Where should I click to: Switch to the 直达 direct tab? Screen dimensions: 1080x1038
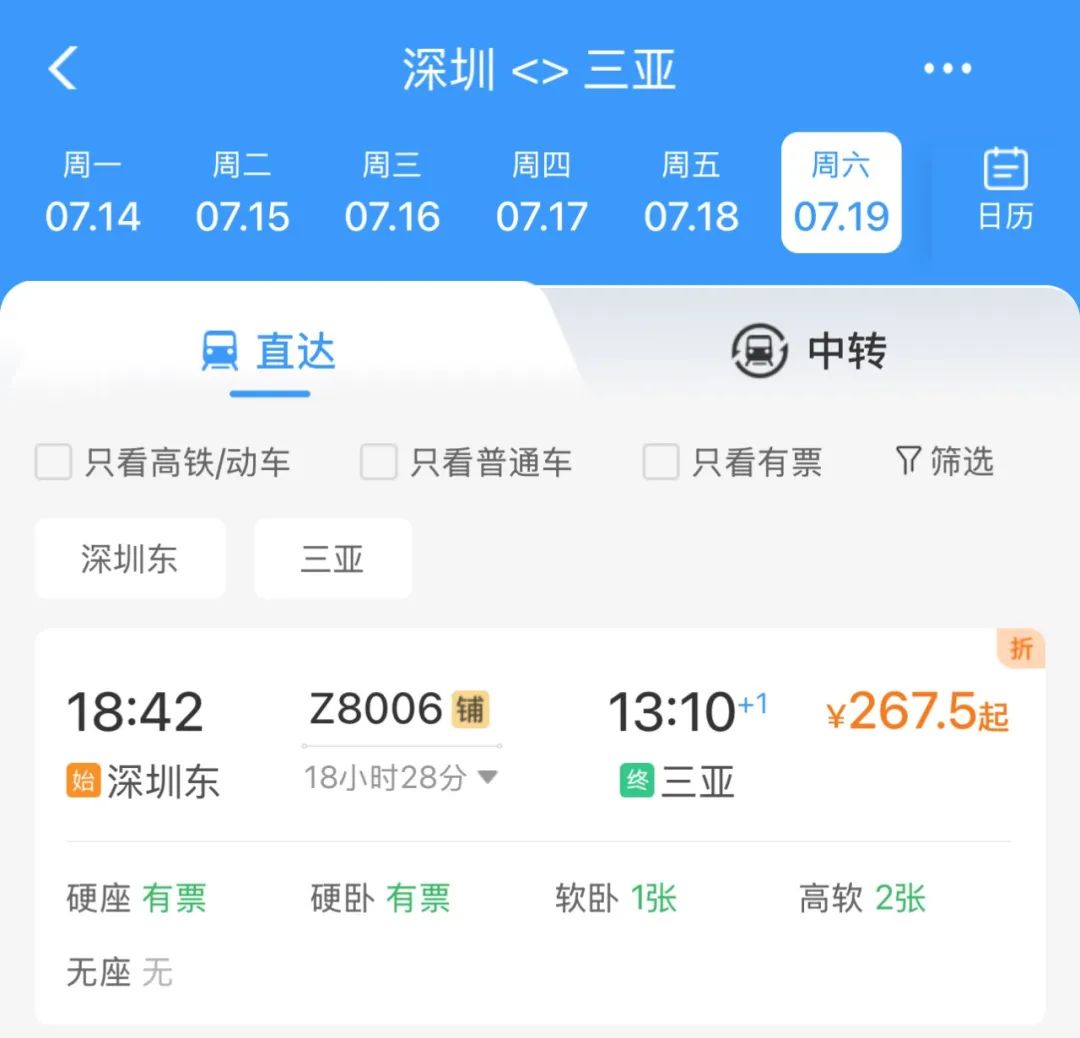[x=270, y=352]
